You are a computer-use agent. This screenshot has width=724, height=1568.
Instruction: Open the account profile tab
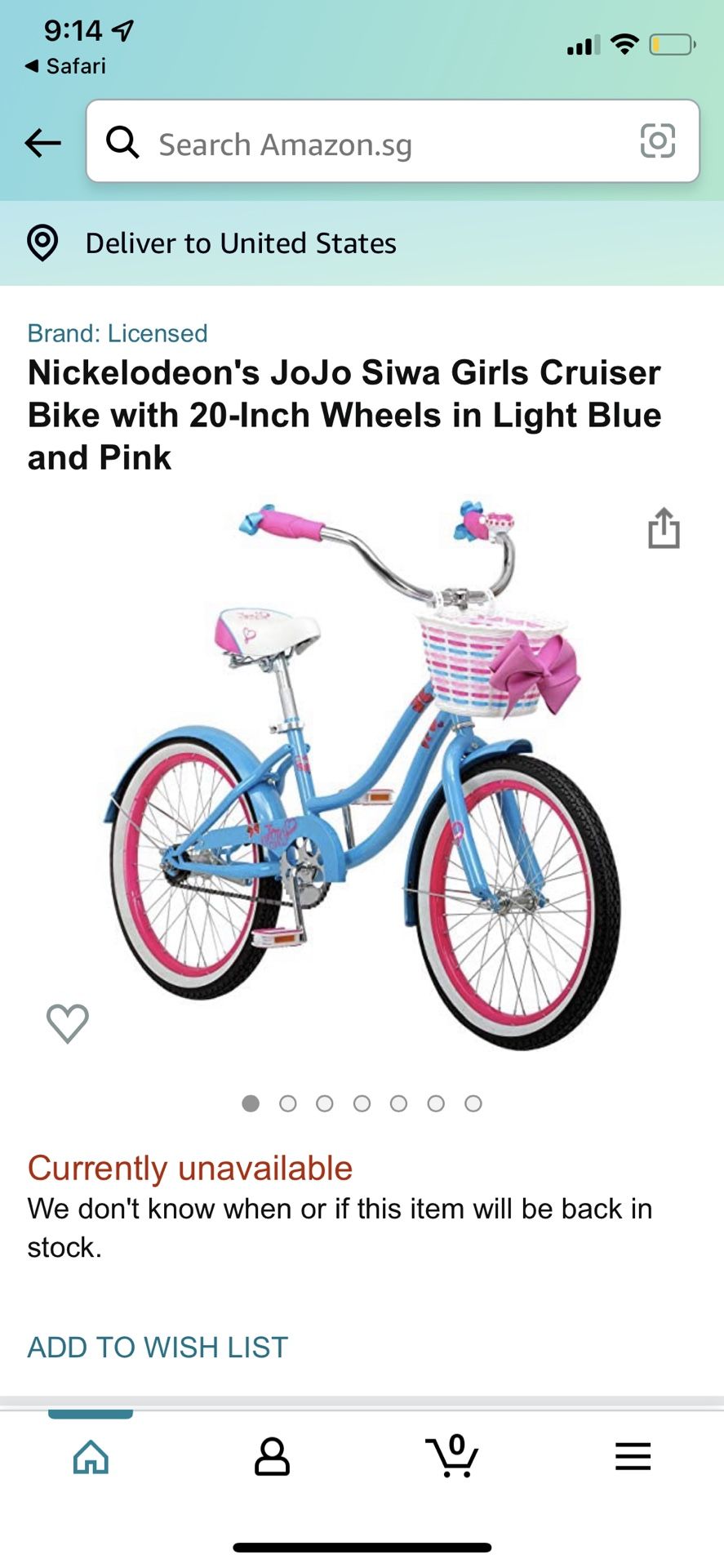[272, 1456]
